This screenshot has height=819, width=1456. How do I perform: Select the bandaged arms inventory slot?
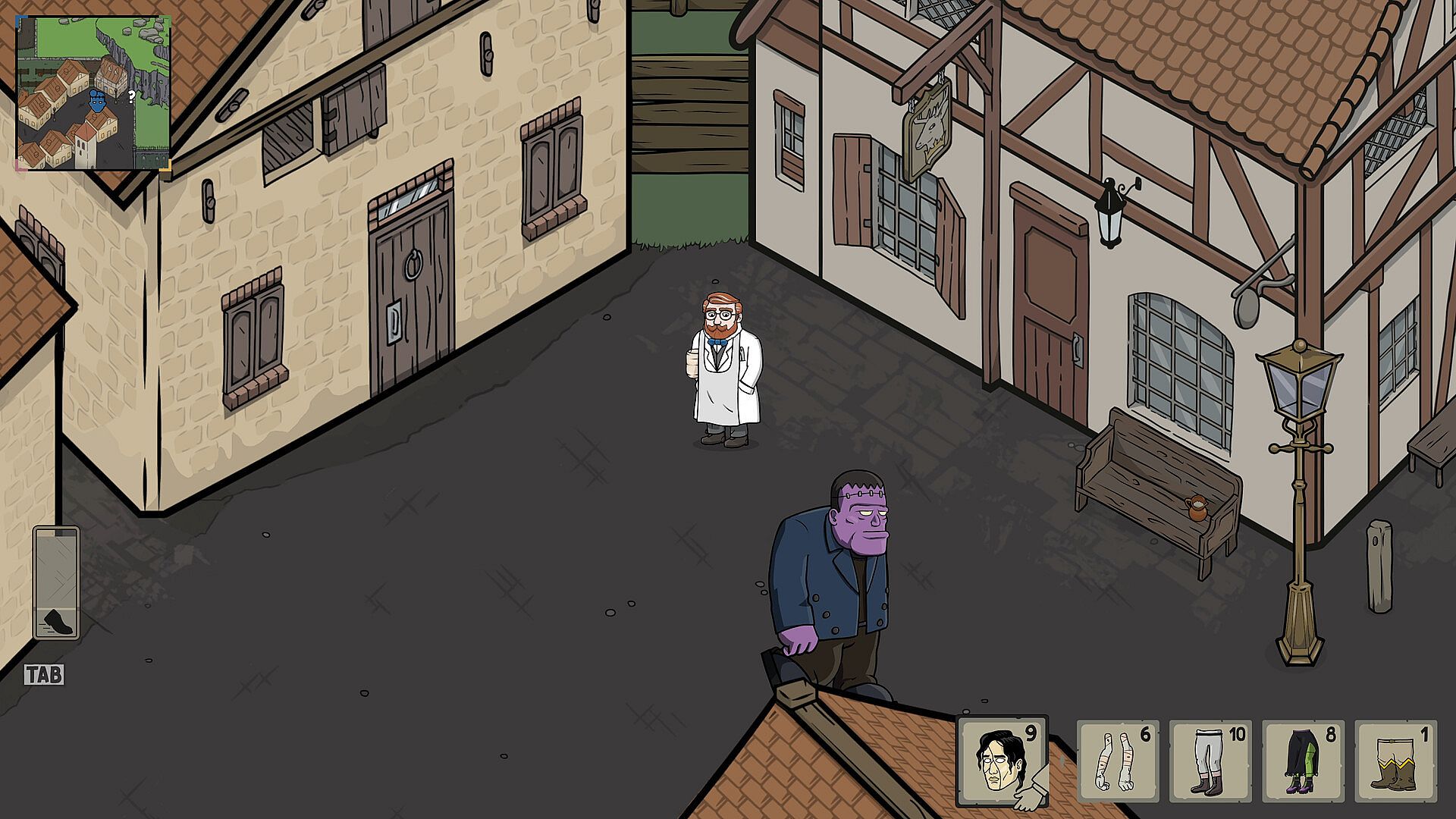[1118, 761]
